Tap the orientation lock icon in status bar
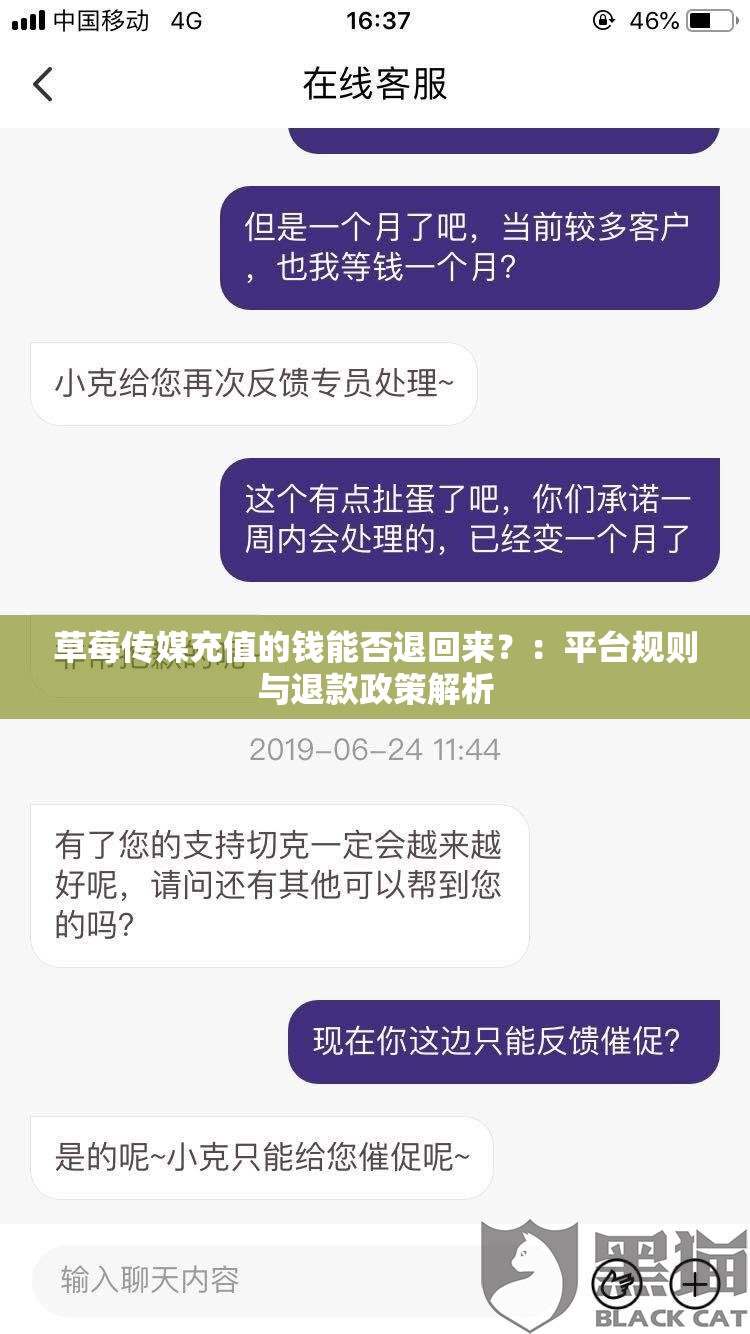This screenshot has height=1334, width=750. pos(602,20)
